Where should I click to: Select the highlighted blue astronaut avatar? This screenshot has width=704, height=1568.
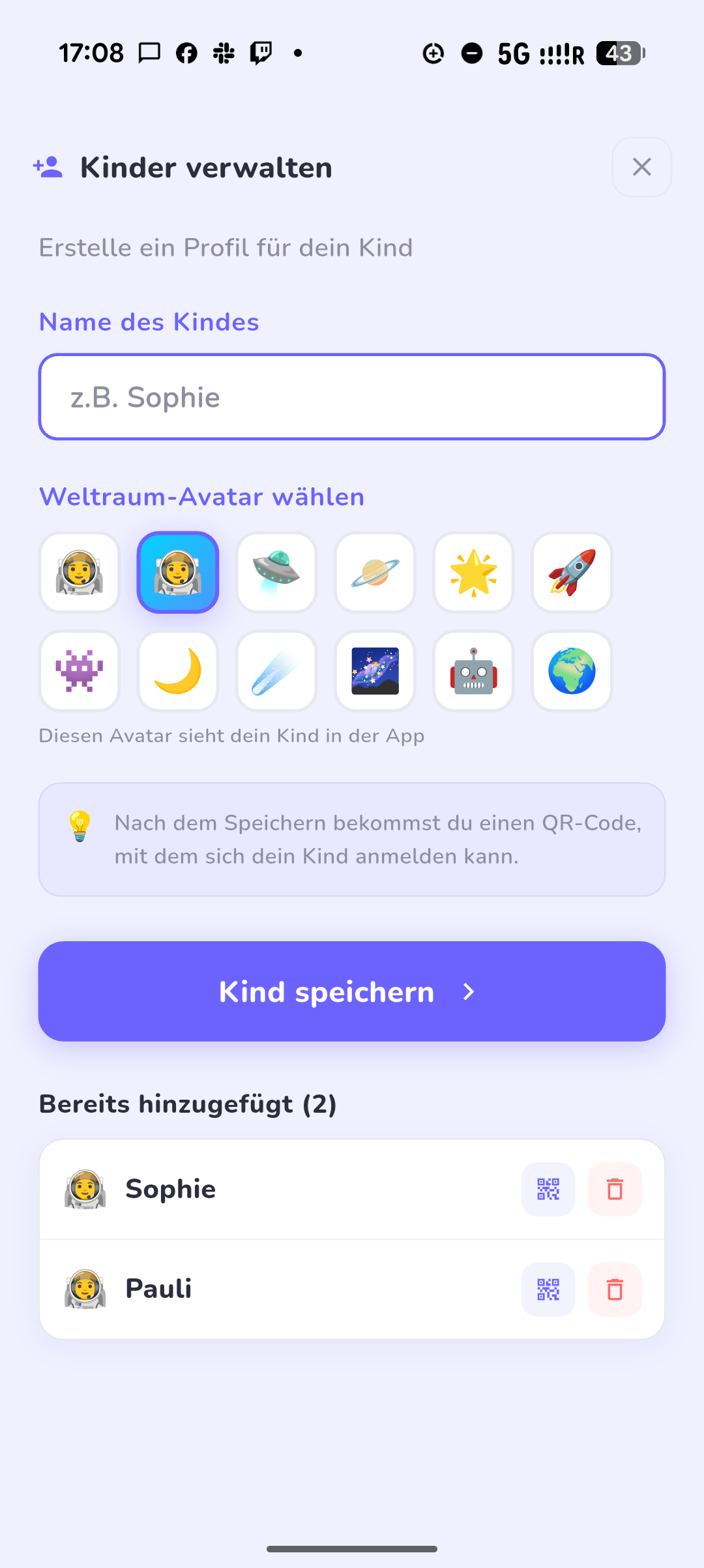[x=178, y=573]
